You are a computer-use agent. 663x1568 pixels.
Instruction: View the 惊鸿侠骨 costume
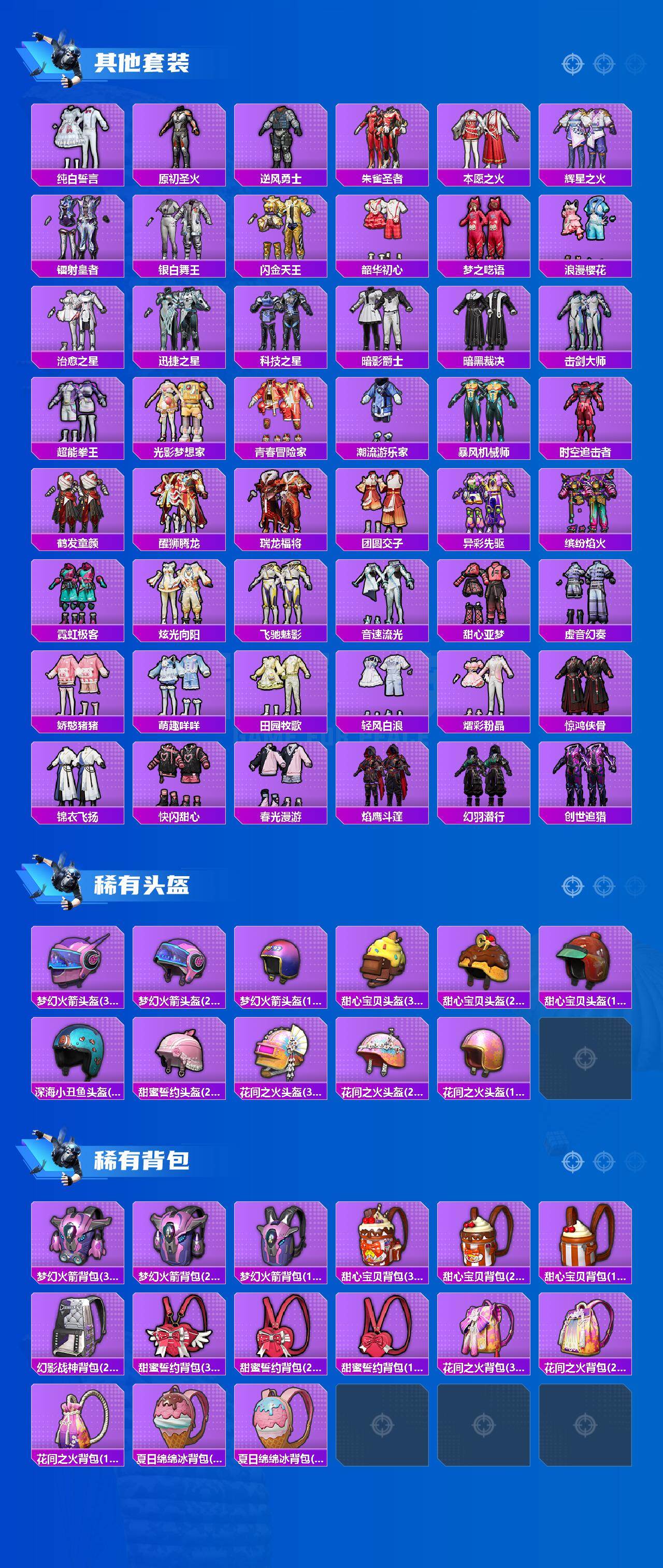point(586,691)
